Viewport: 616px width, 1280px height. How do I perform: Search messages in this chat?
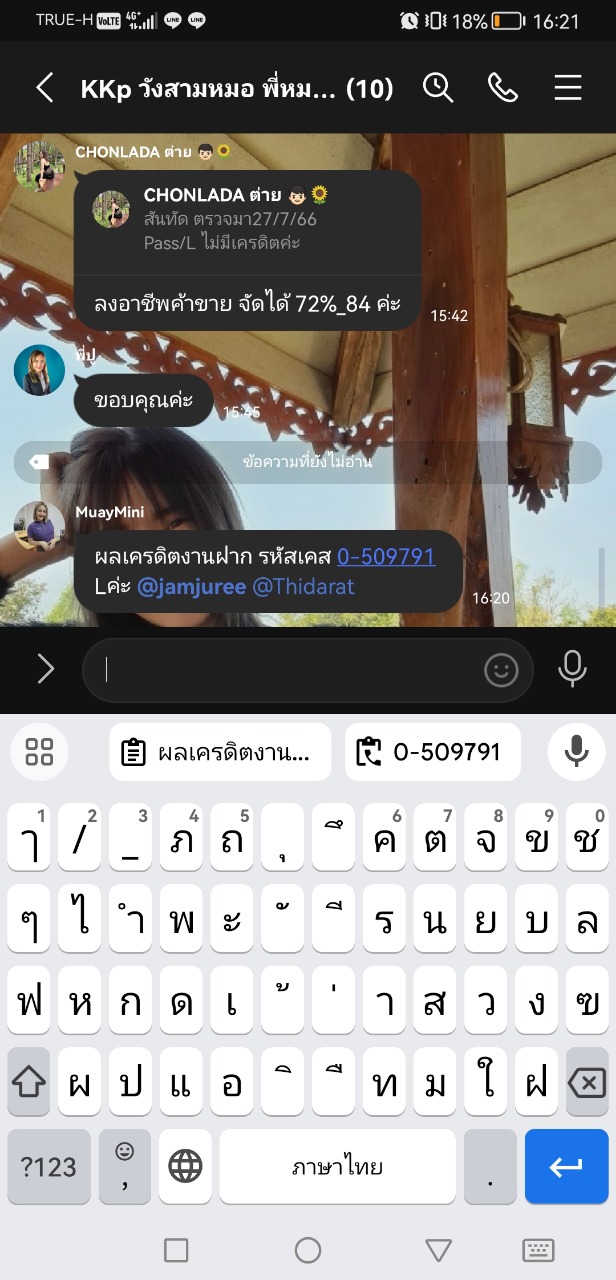438,88
